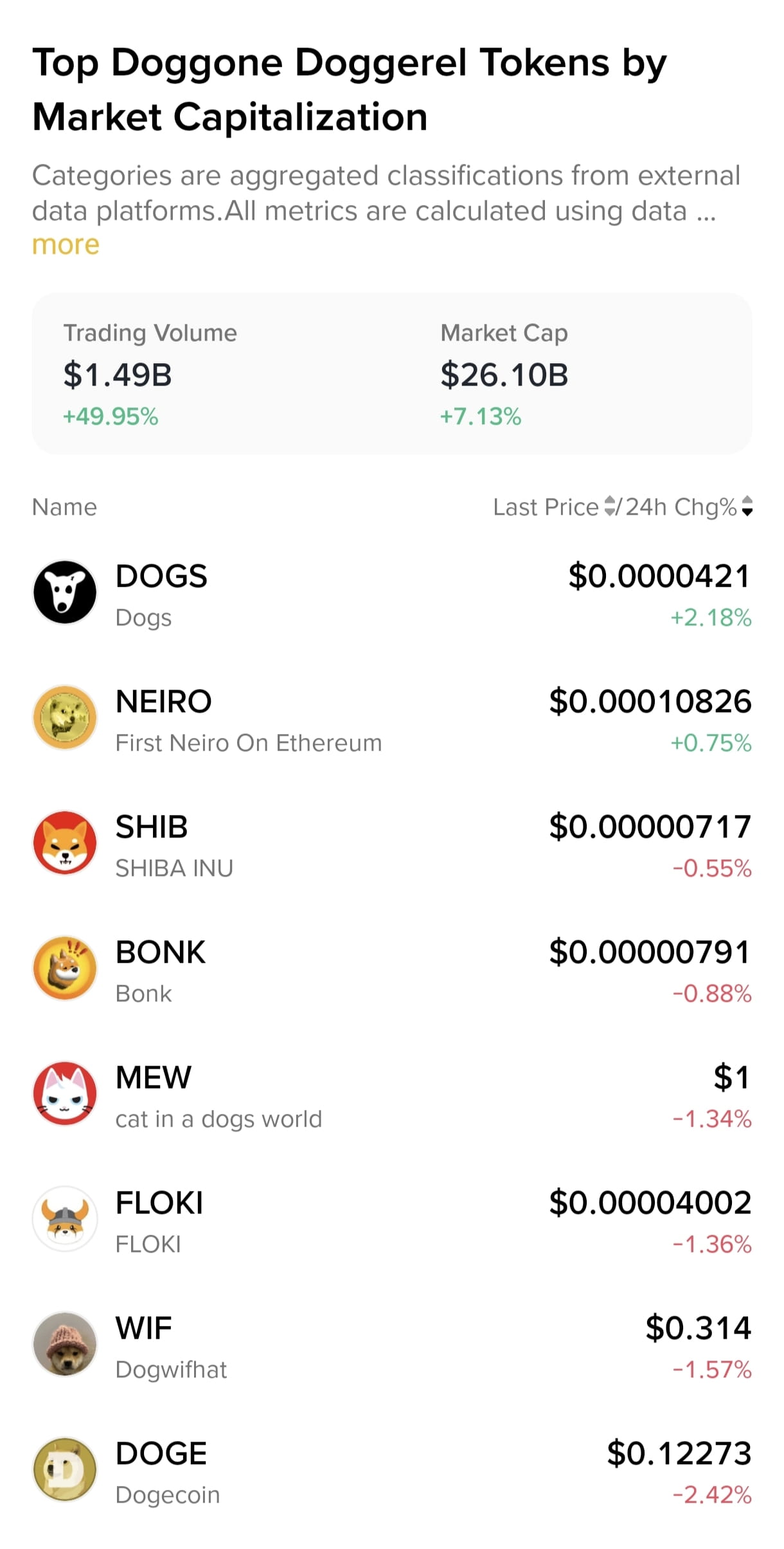
Task: Expand the description with the more link
Action: (x=66, y=245)
